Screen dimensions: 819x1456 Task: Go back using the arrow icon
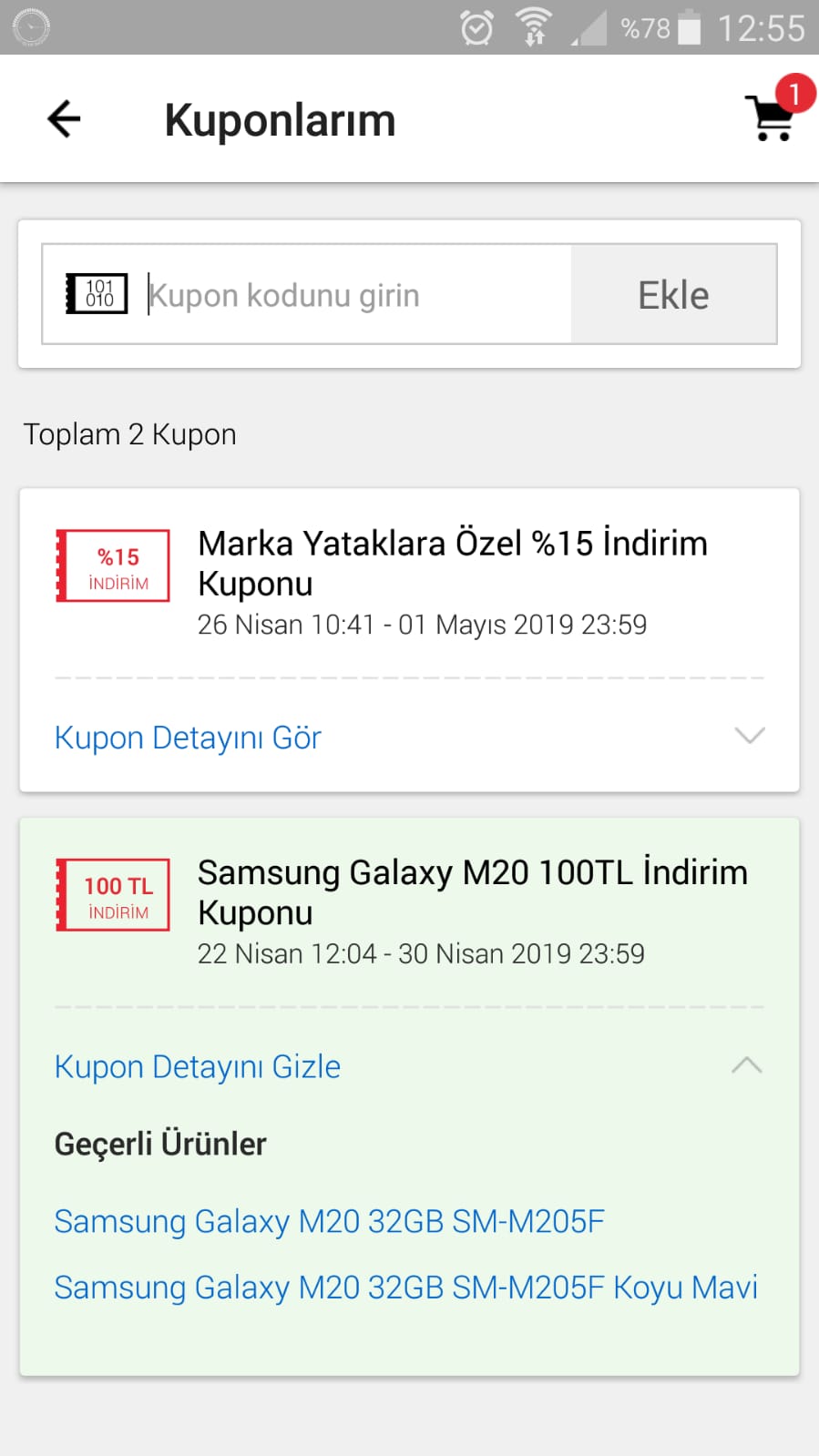coord(64,119)
